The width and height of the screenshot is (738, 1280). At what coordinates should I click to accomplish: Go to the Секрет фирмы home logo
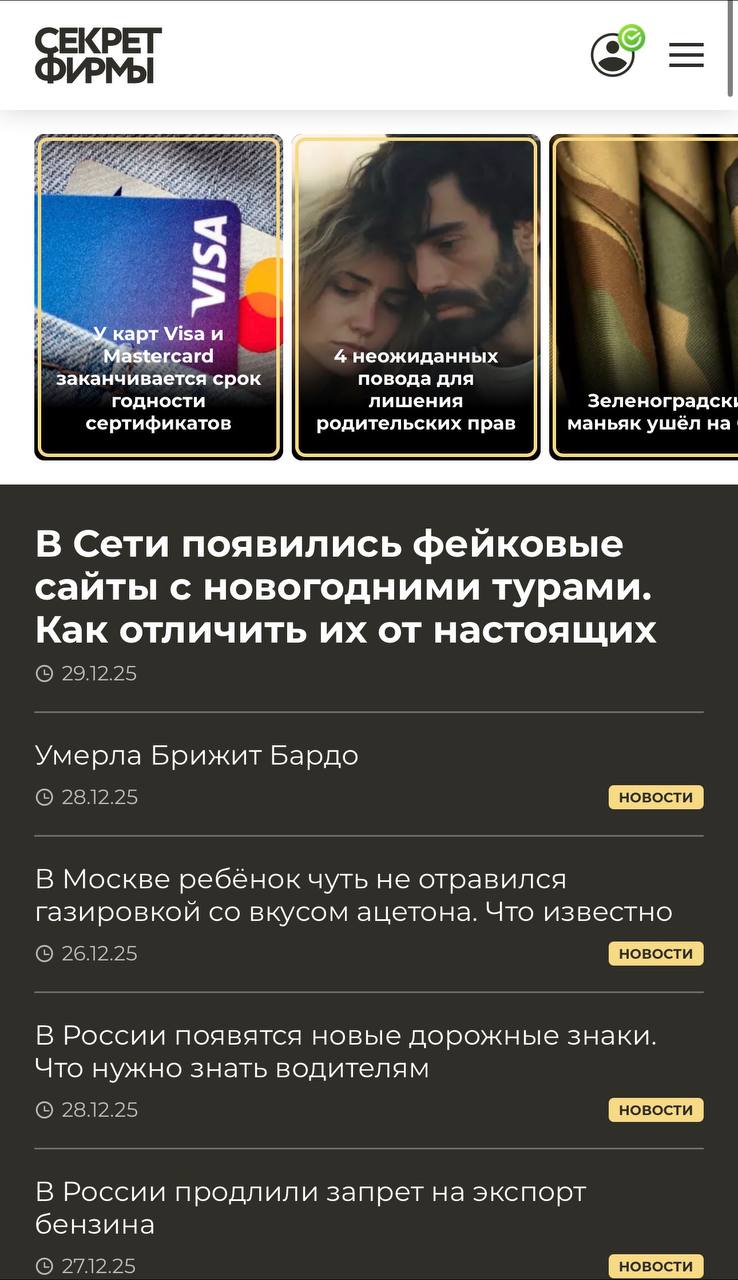tap(98, 55)
